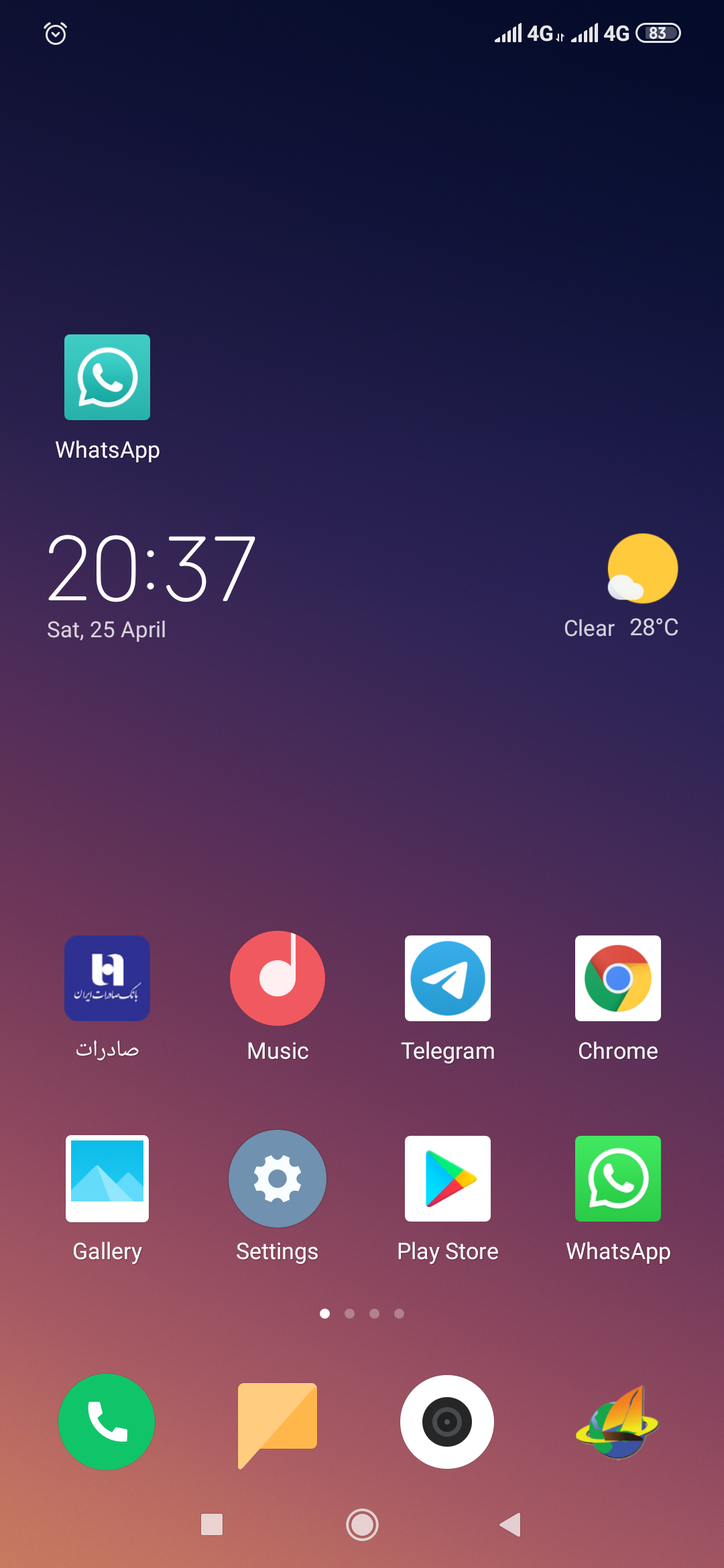The width and height of the screenshot is (724, 1568).
Task: Open the Phone dialer in the dock
Action: 107,1422
